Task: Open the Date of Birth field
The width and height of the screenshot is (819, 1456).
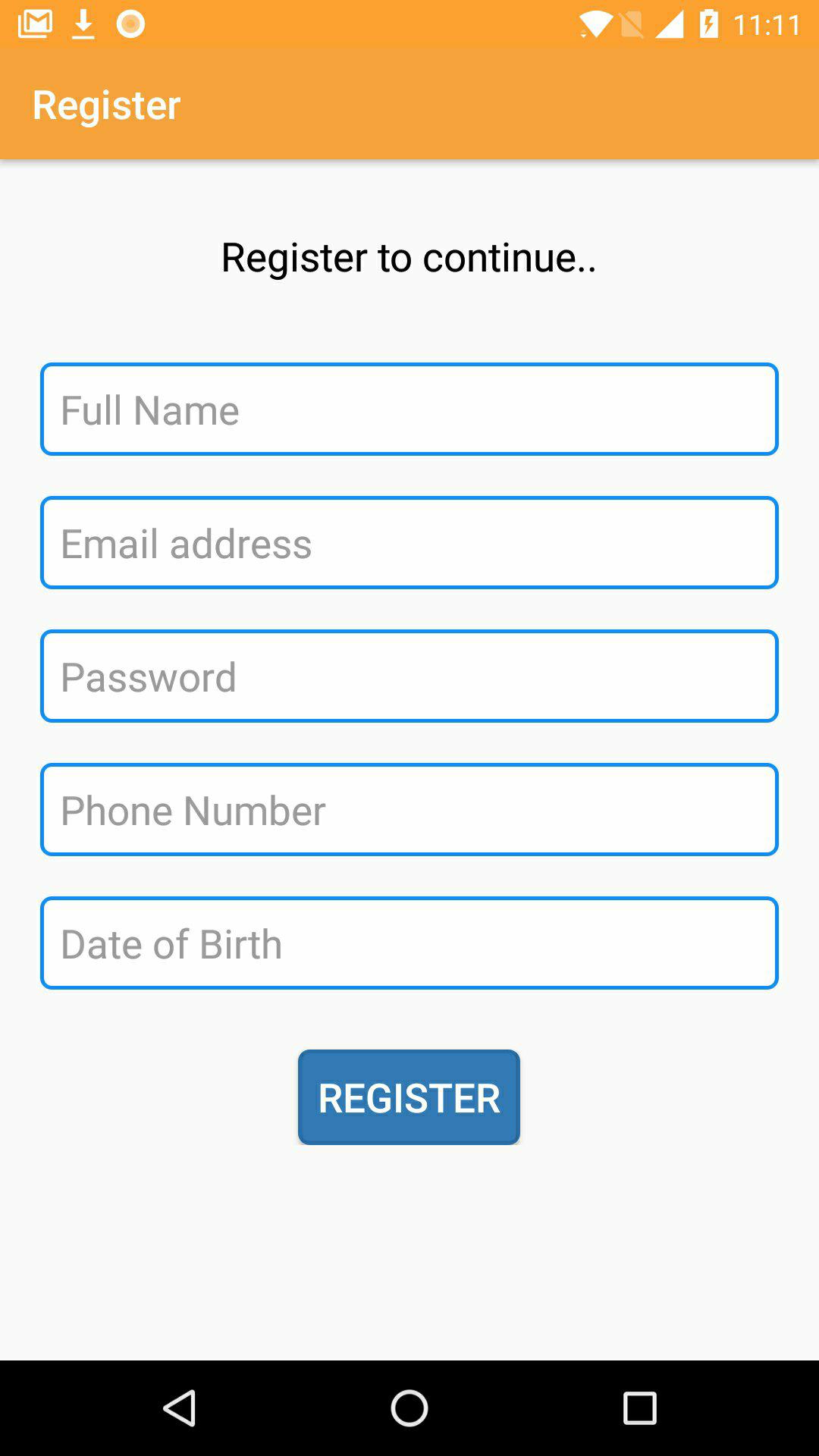Action: coord(409,943)
